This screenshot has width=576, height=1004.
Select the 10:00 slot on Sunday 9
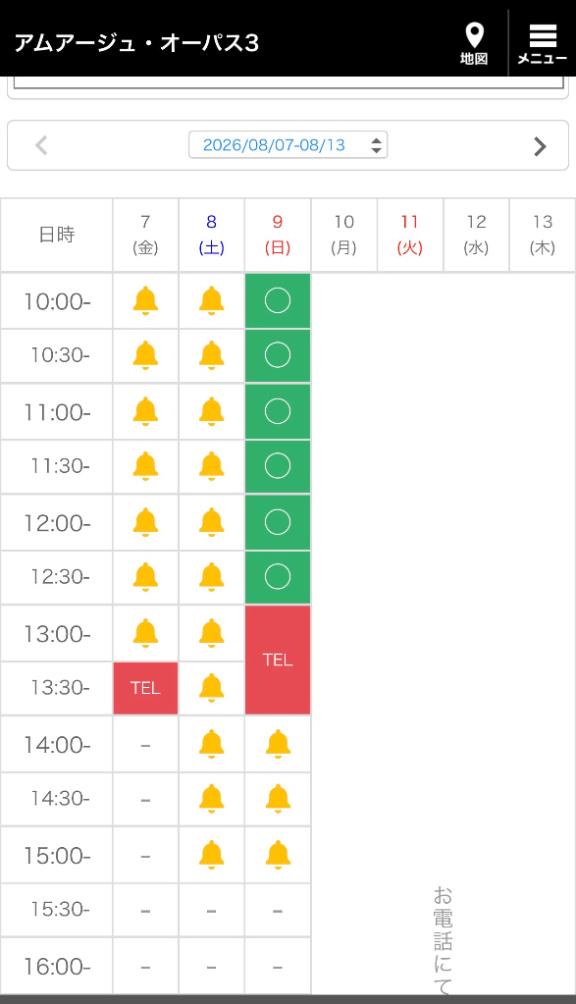coord(277,300)
